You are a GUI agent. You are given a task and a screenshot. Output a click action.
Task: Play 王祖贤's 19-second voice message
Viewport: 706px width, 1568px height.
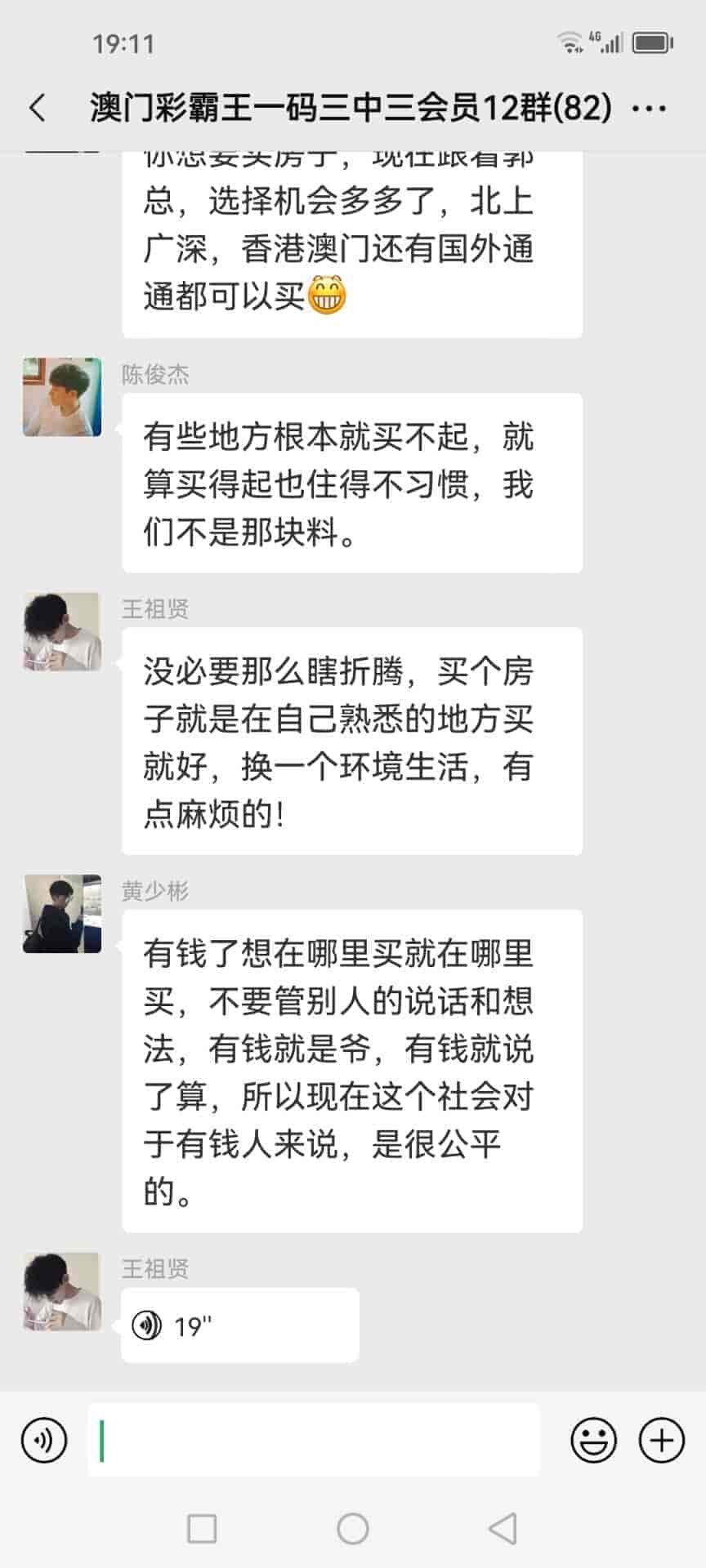pos(239,1325)
